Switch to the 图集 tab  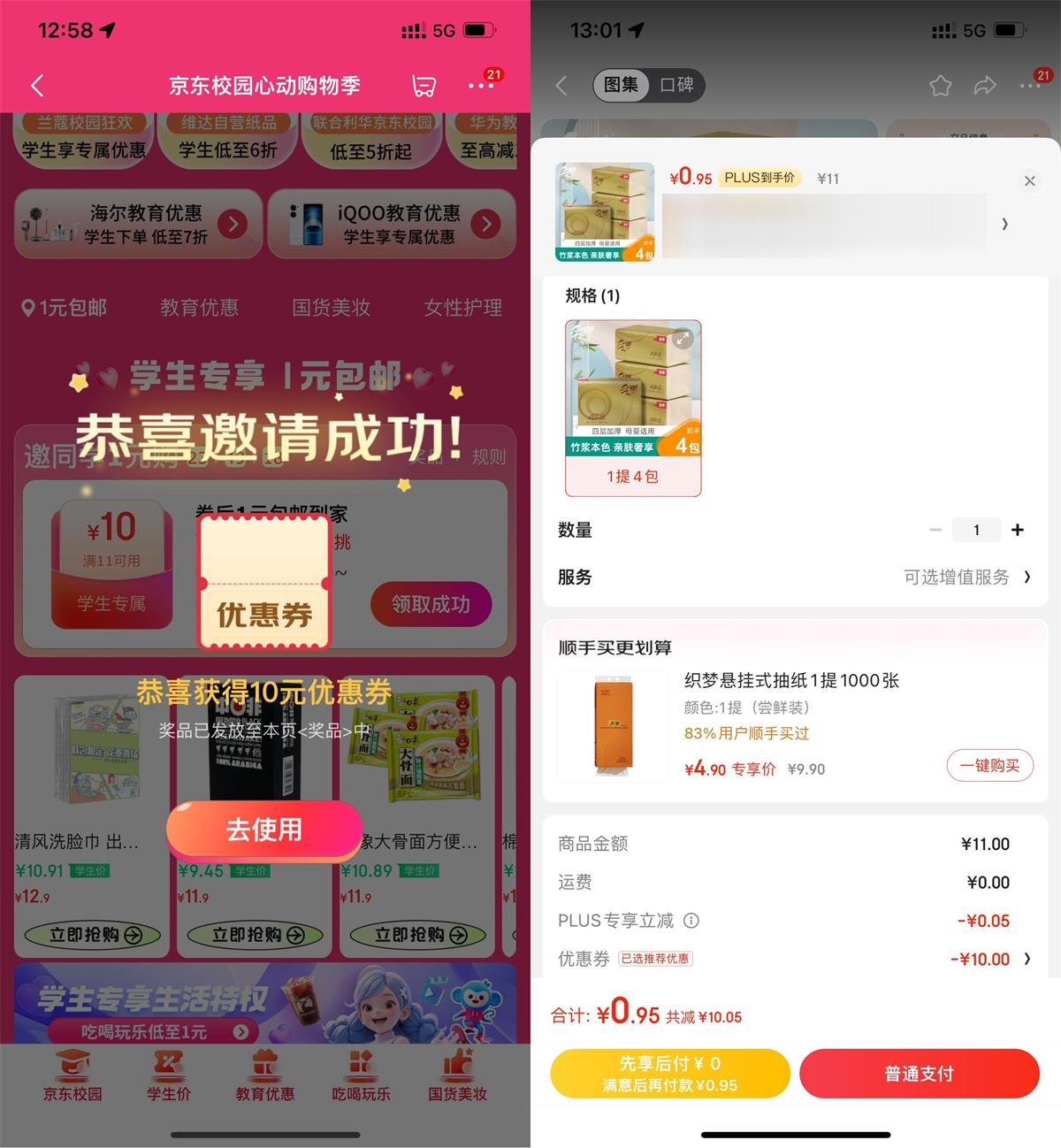[x=621, y=85]
